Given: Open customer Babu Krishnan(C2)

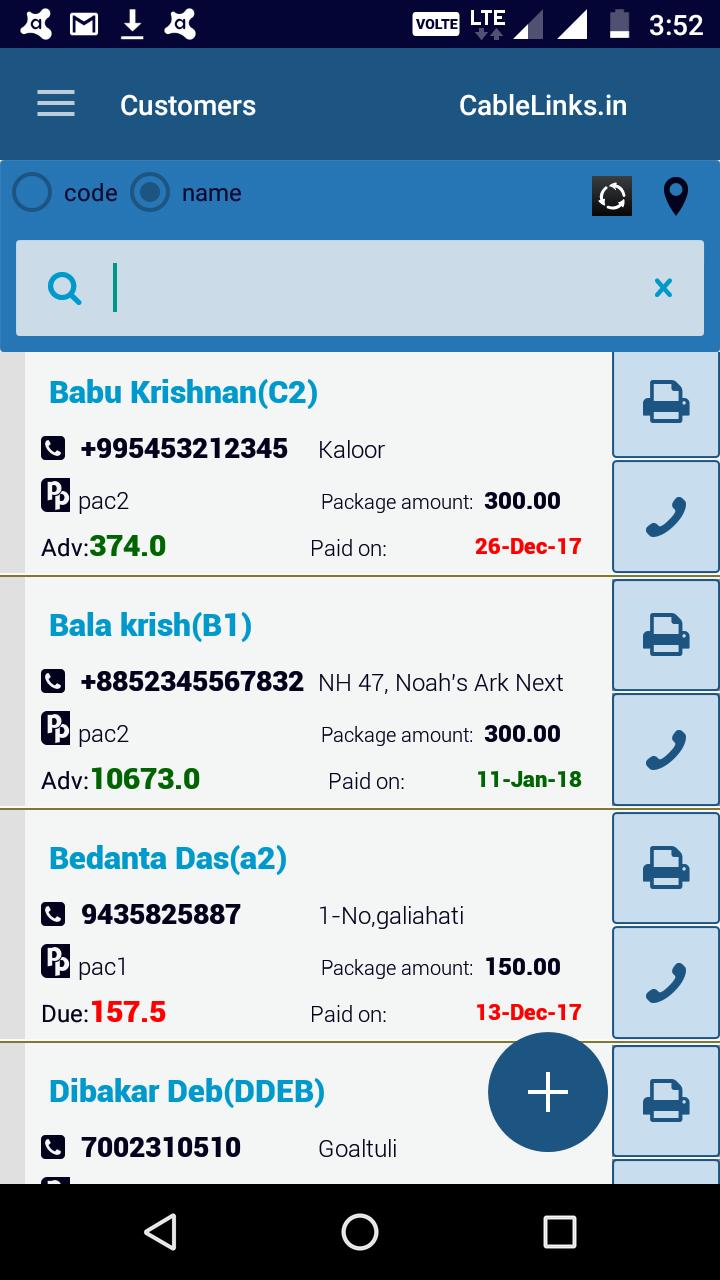Looking at the screenshot, I should tap(182, 392).
